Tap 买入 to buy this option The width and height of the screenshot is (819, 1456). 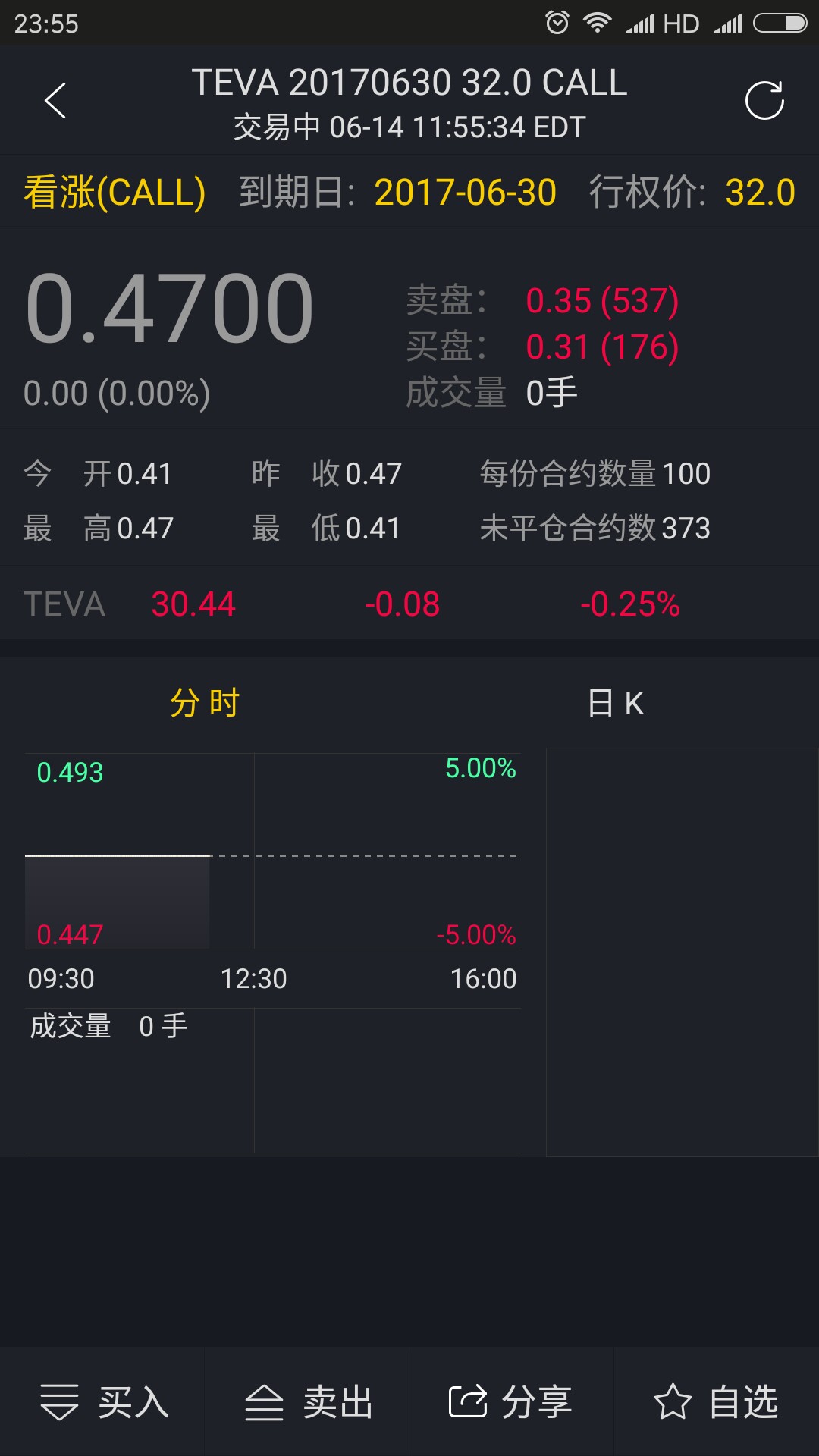pyautogui.click(x=103, y=1401)
